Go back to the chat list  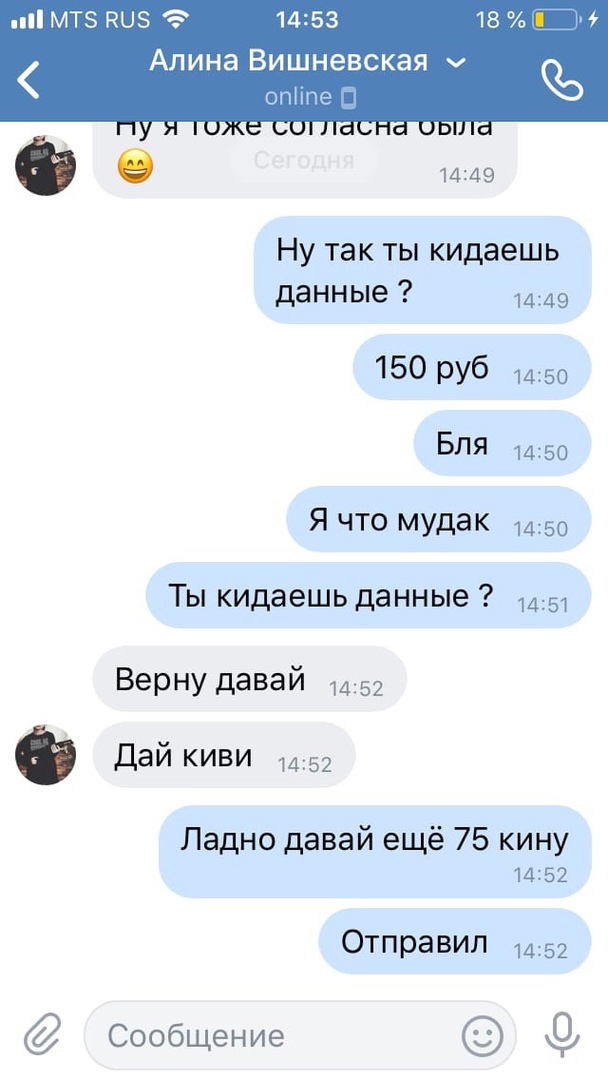28,79
